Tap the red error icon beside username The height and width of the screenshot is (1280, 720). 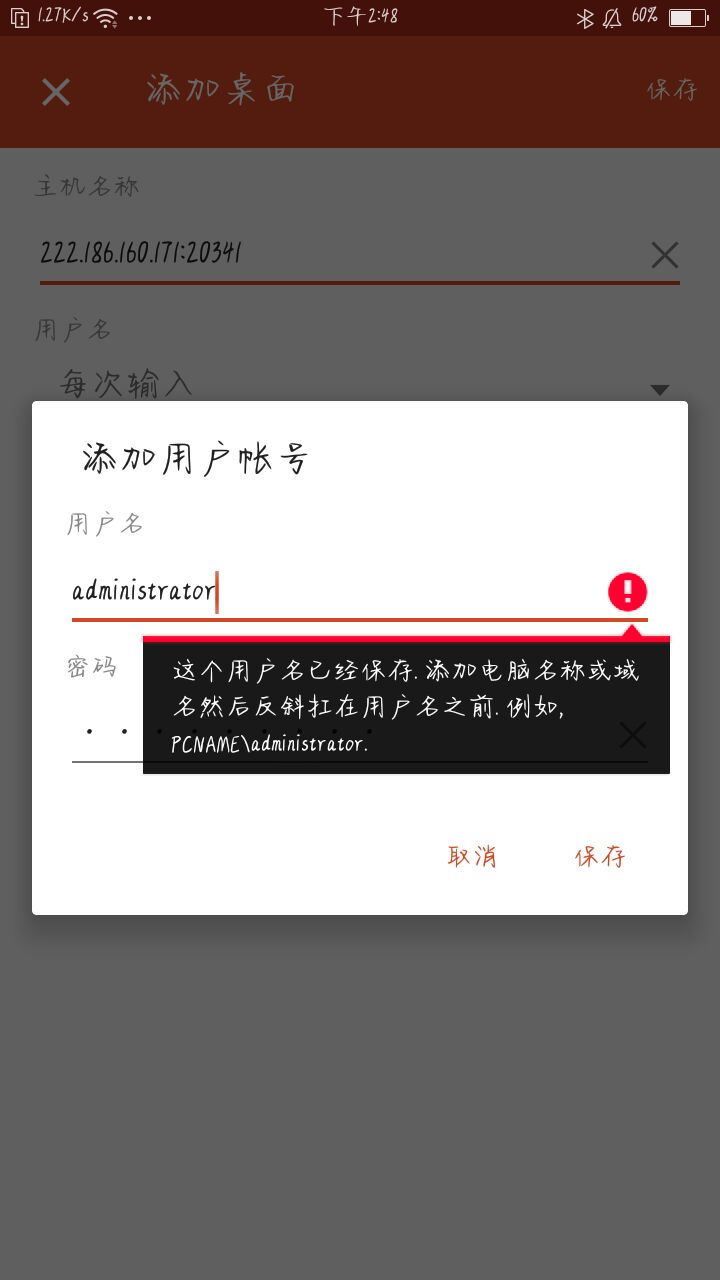point(627,592)
